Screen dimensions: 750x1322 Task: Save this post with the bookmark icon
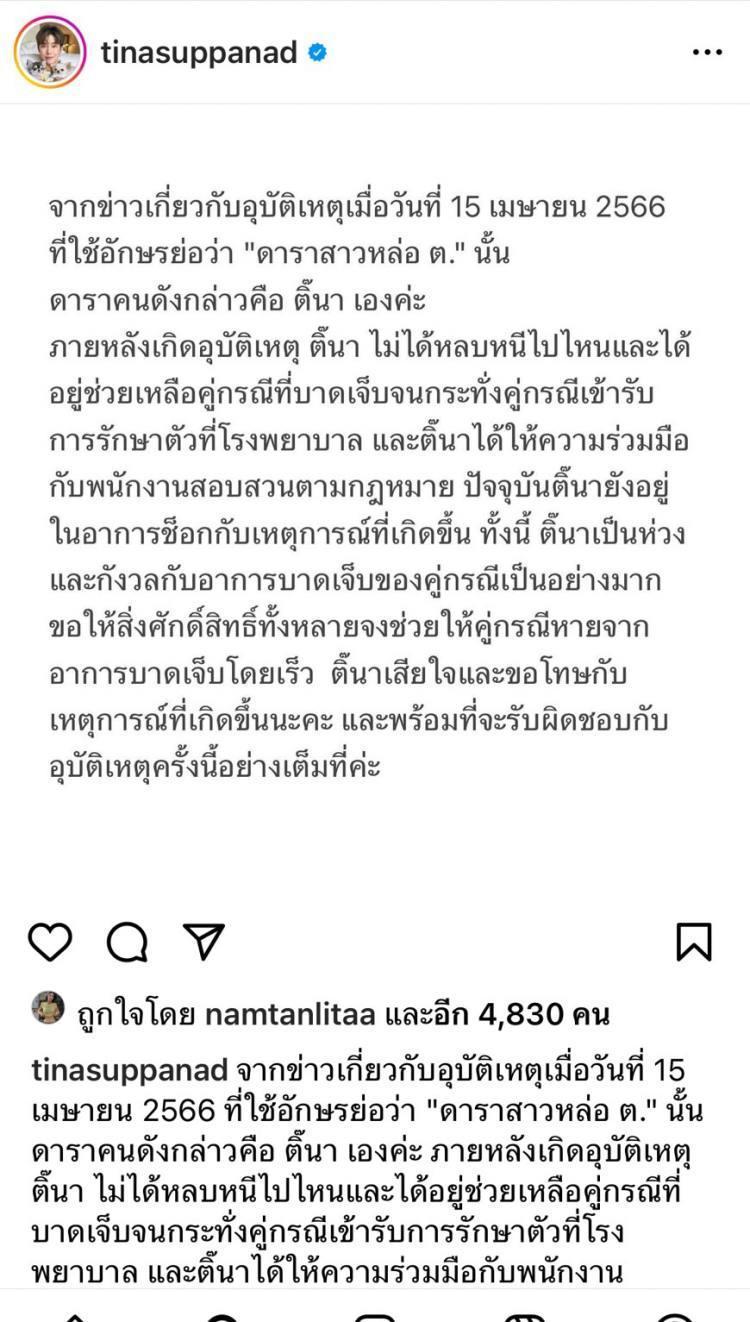point(694,941)
